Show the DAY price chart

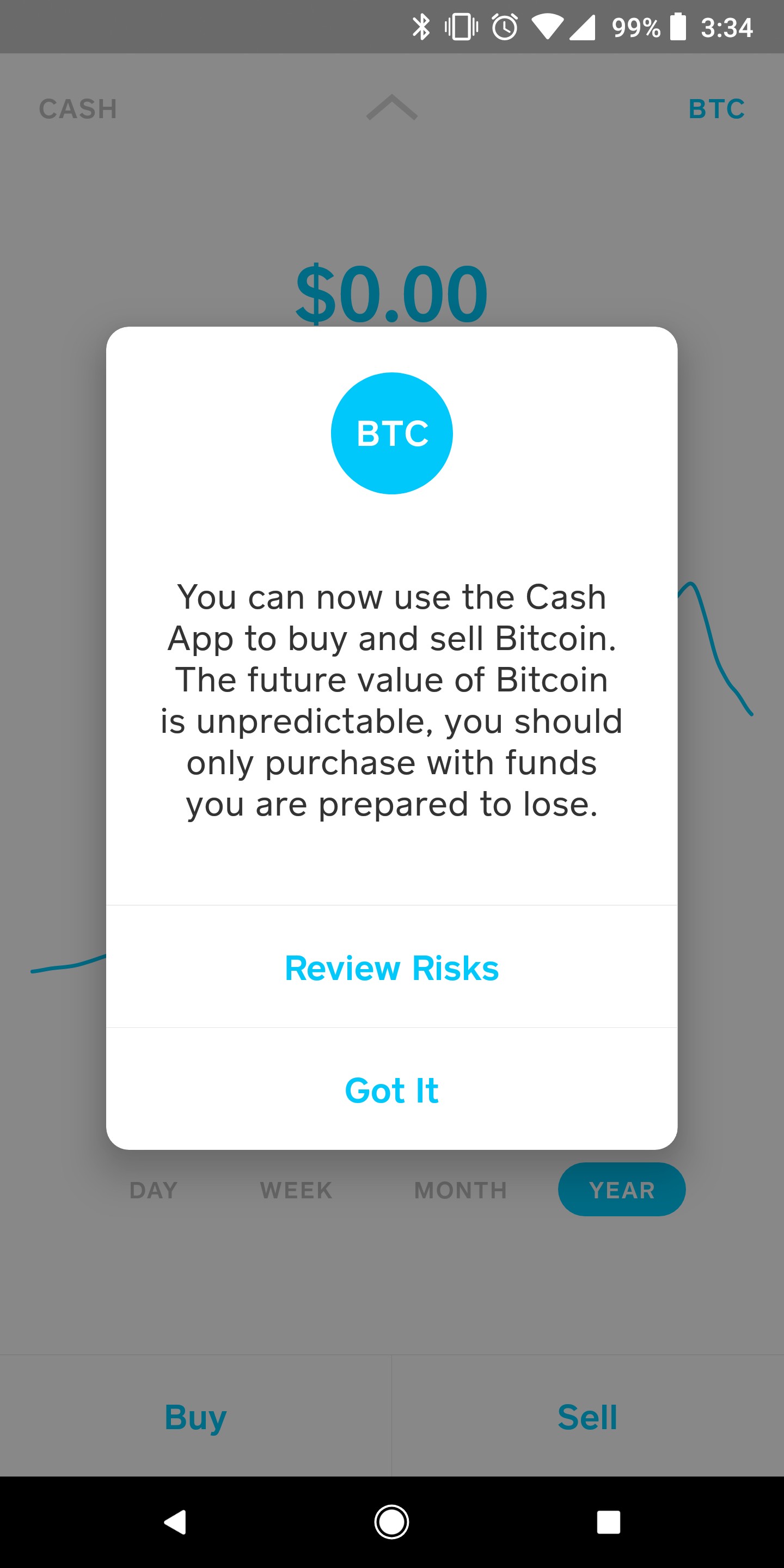point(154,1190)
